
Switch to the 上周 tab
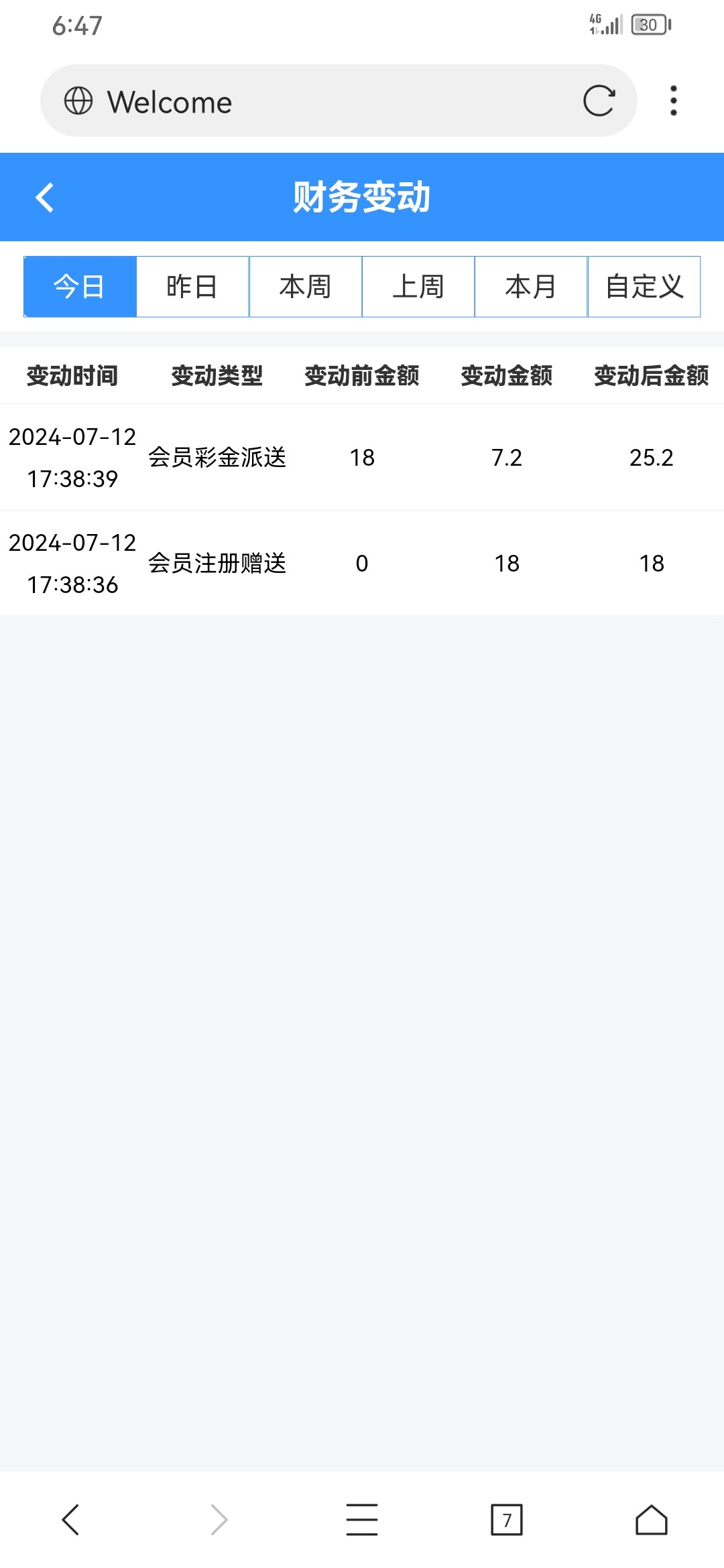pos(418,287)
